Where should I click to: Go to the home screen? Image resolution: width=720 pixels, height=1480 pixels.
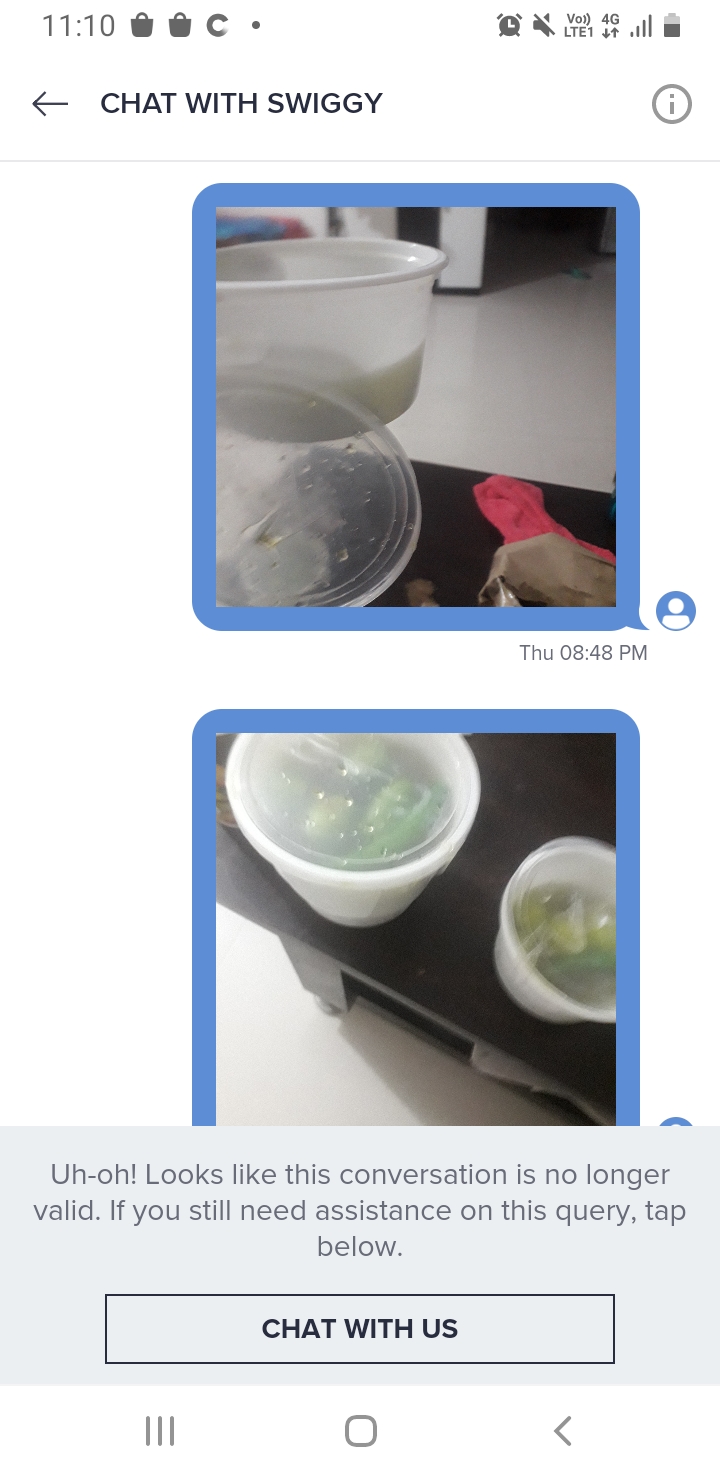360,1431
